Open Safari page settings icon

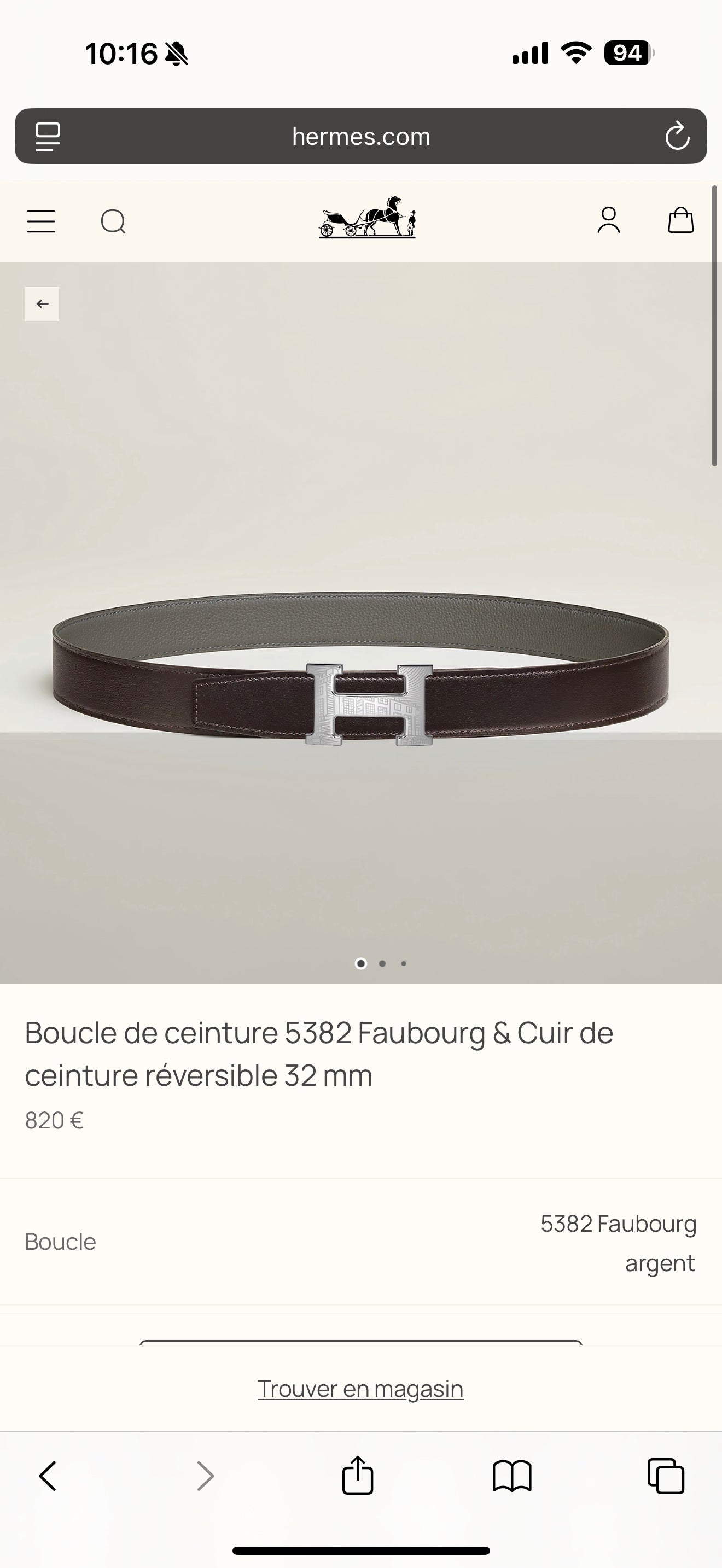click(x=48, y=136)
